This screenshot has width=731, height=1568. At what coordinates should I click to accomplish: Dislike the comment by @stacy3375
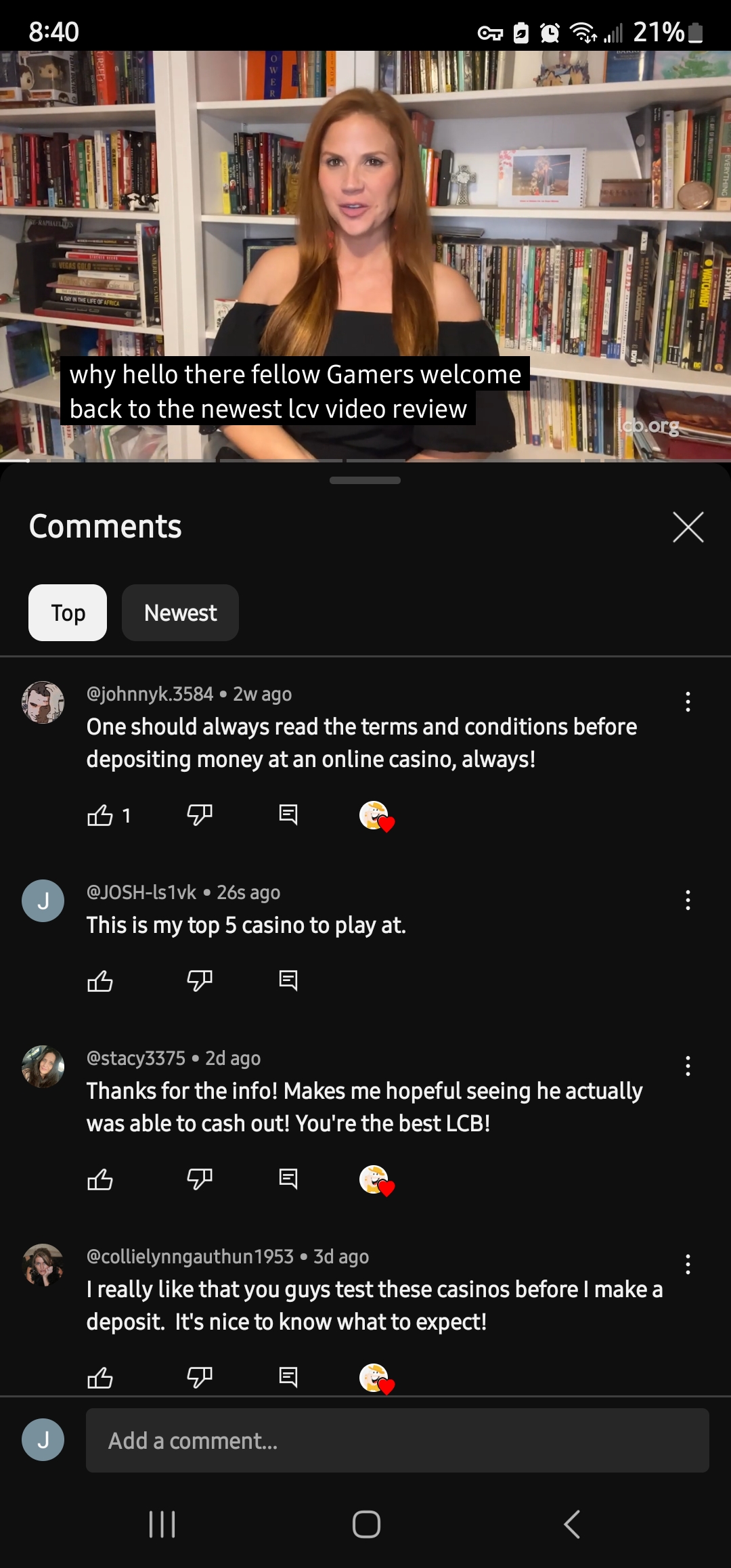pyautogui.click(x=200, y=1179)
